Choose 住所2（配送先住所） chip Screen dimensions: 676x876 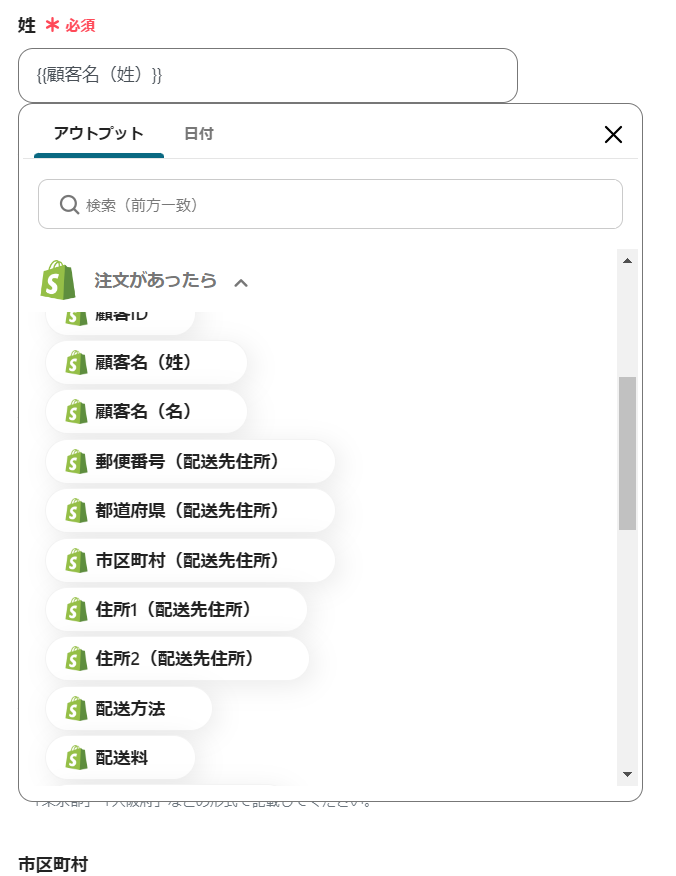click(176, 659)
